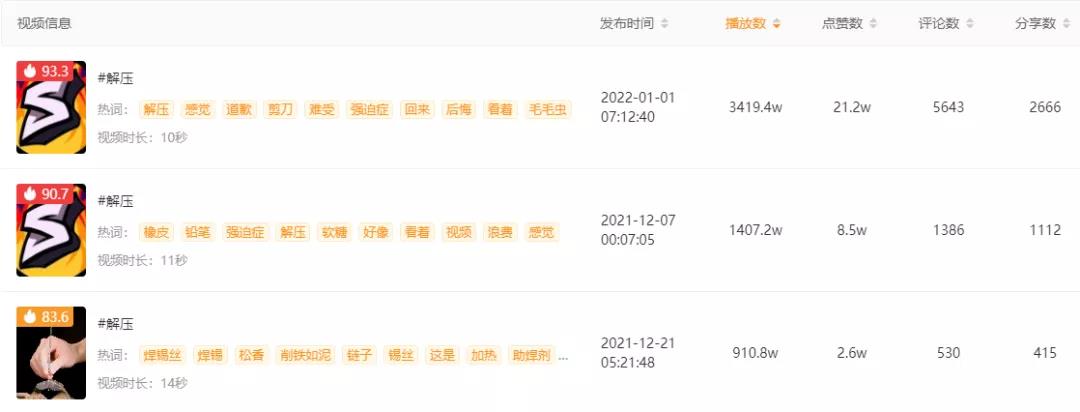Select the 后悔 hot word chip
Viewport: 1080px width, 412px height.
coord(458,109)
